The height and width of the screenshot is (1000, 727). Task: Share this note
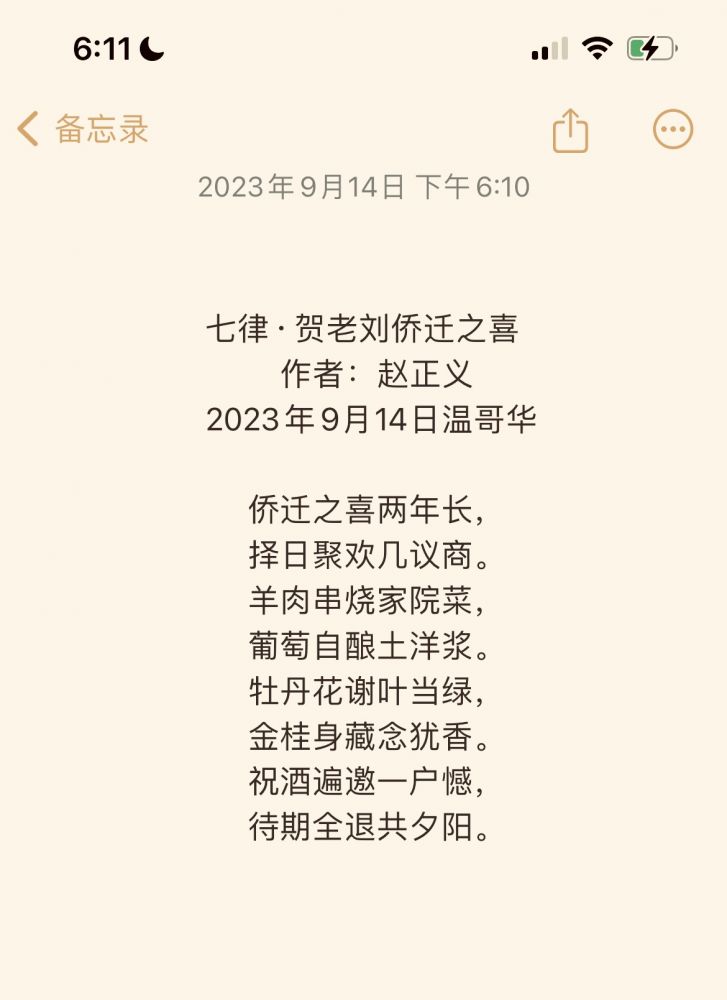[x=570, y=130]
